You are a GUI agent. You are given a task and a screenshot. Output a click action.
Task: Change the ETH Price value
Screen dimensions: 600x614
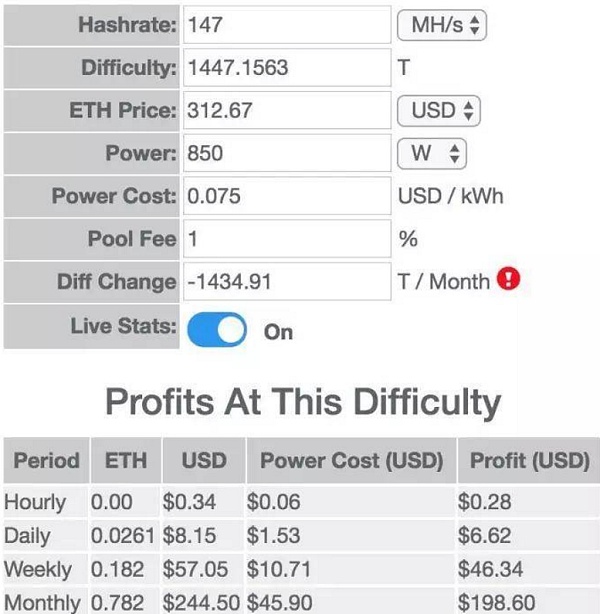click(x=286, y=111)
